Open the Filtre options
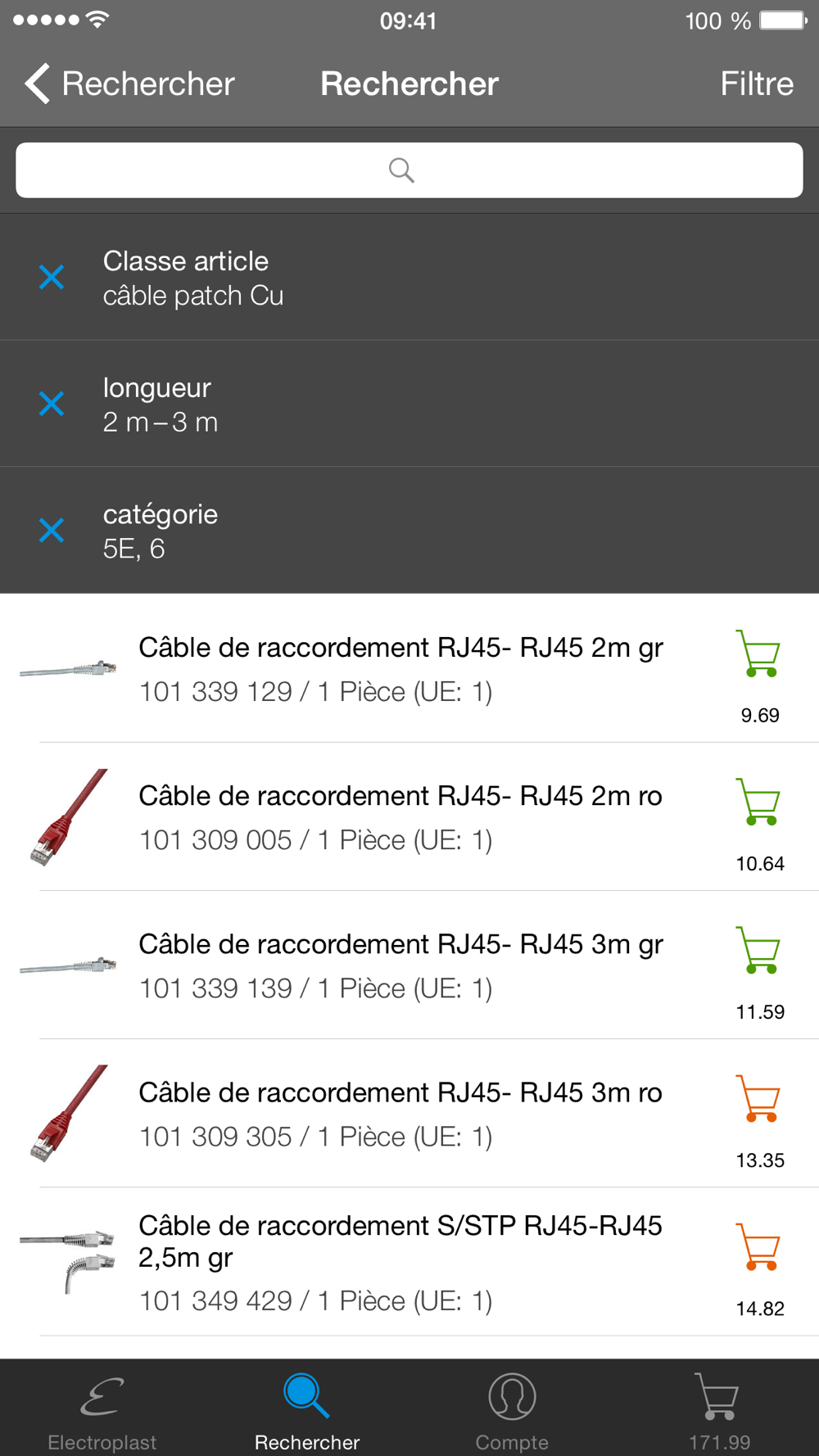 pos(757,84)
